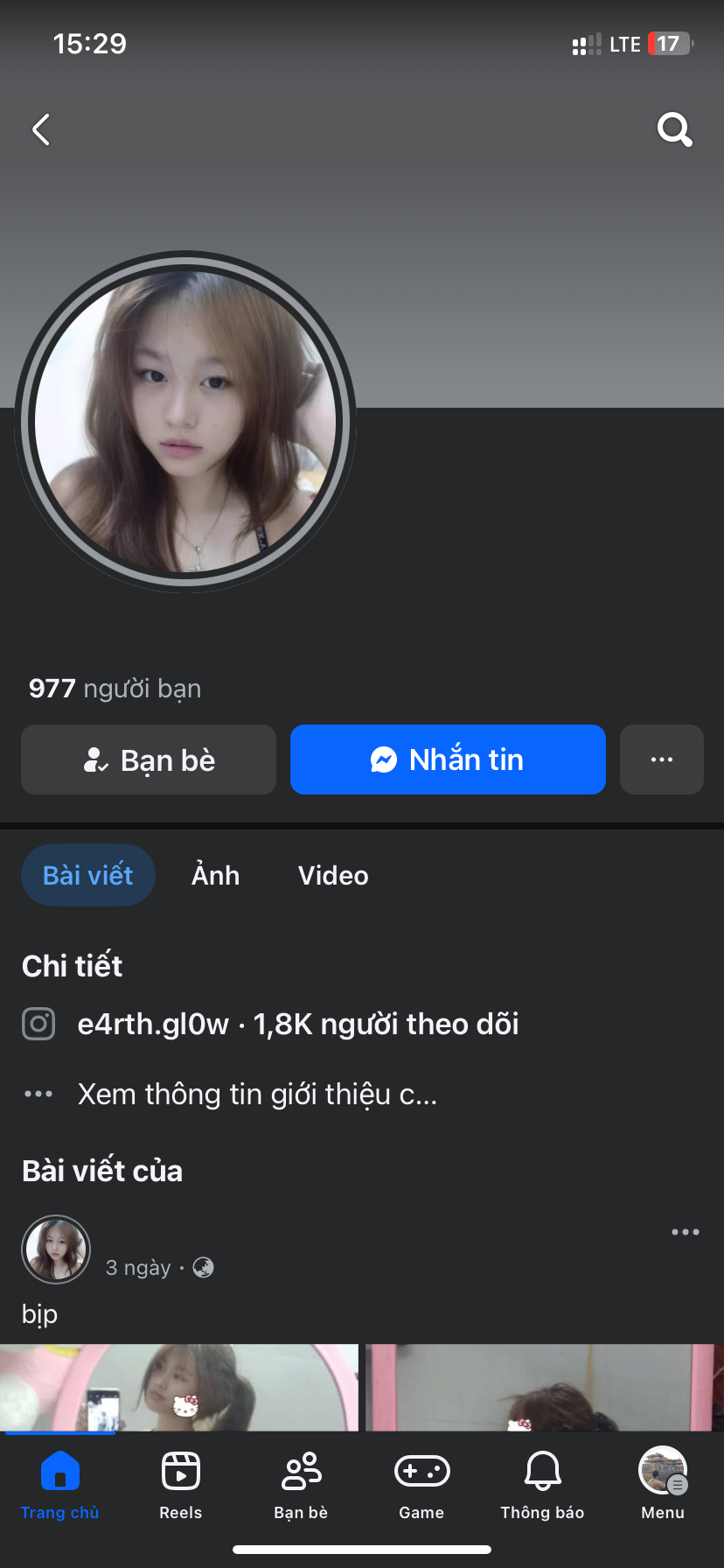Send a message with Nhắn tin
The height and width of the screenshot is (1568, 724).
pyautogui.click(x=448, y=759)
